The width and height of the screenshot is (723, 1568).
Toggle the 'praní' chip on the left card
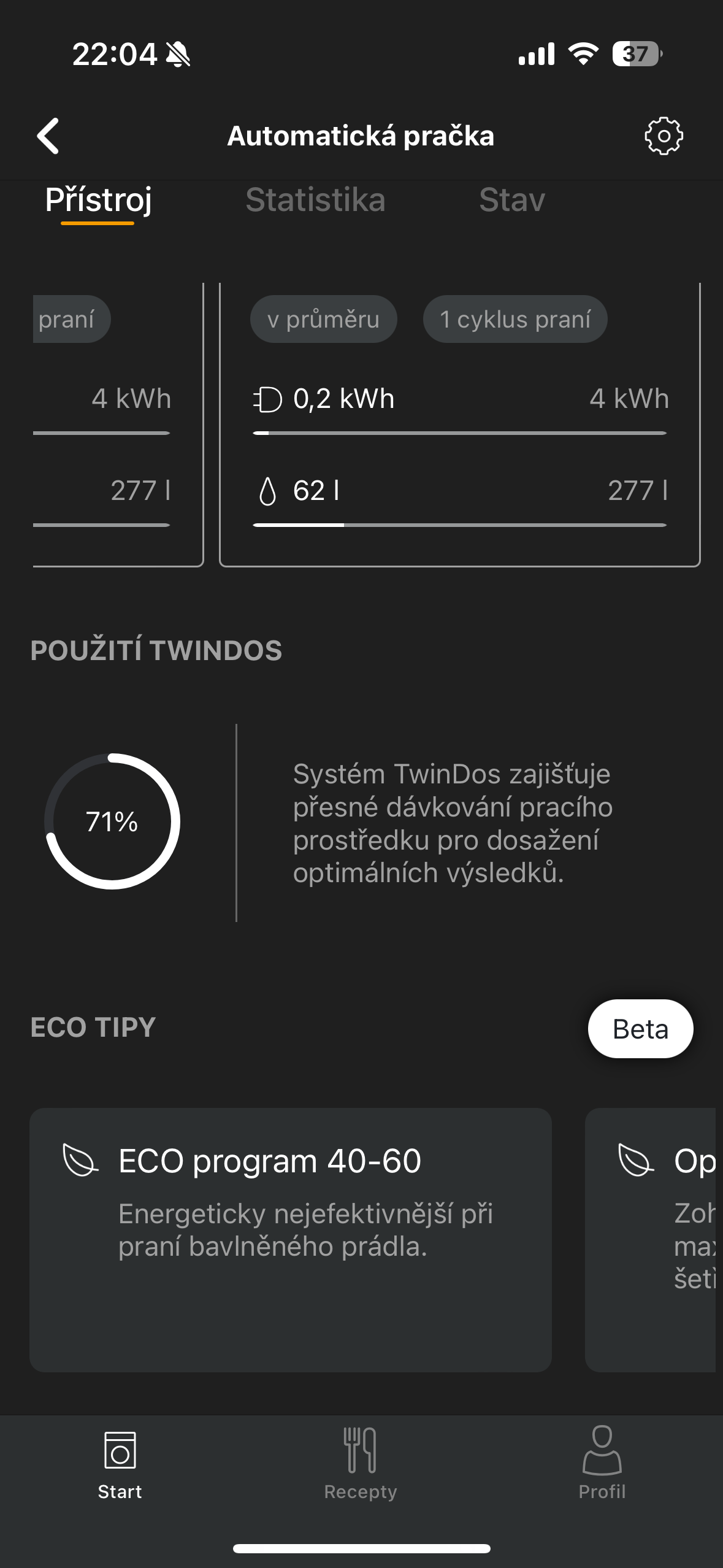tap(69, 318)
